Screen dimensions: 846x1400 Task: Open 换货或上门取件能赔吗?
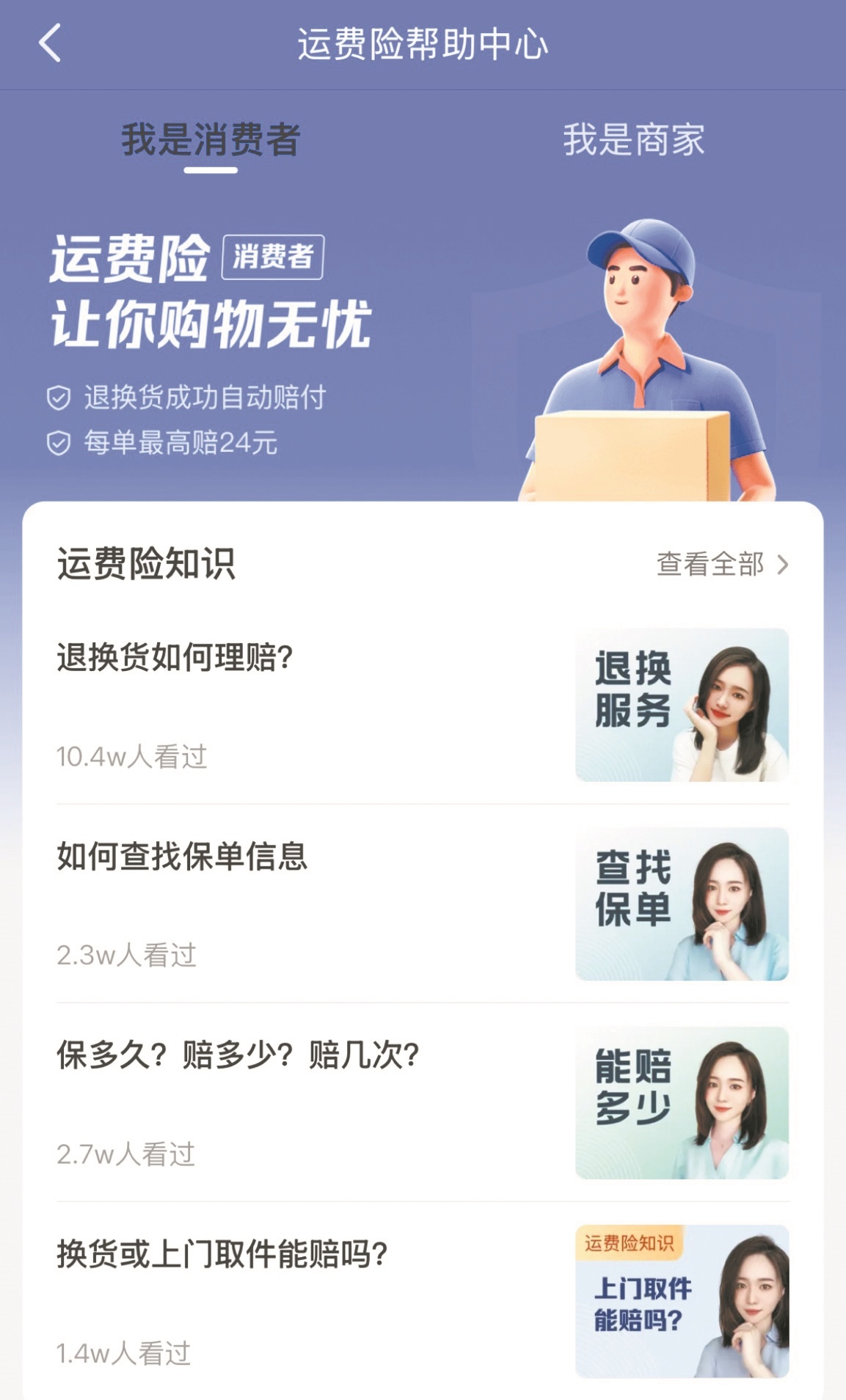222,1255
